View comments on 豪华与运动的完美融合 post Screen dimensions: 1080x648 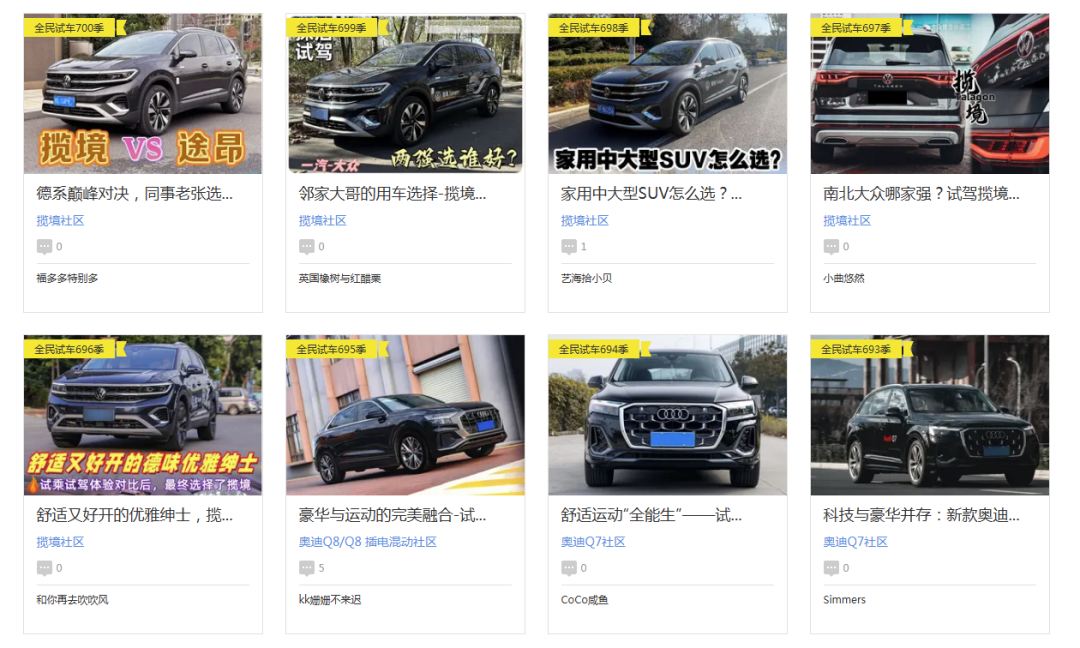(311, 568)
